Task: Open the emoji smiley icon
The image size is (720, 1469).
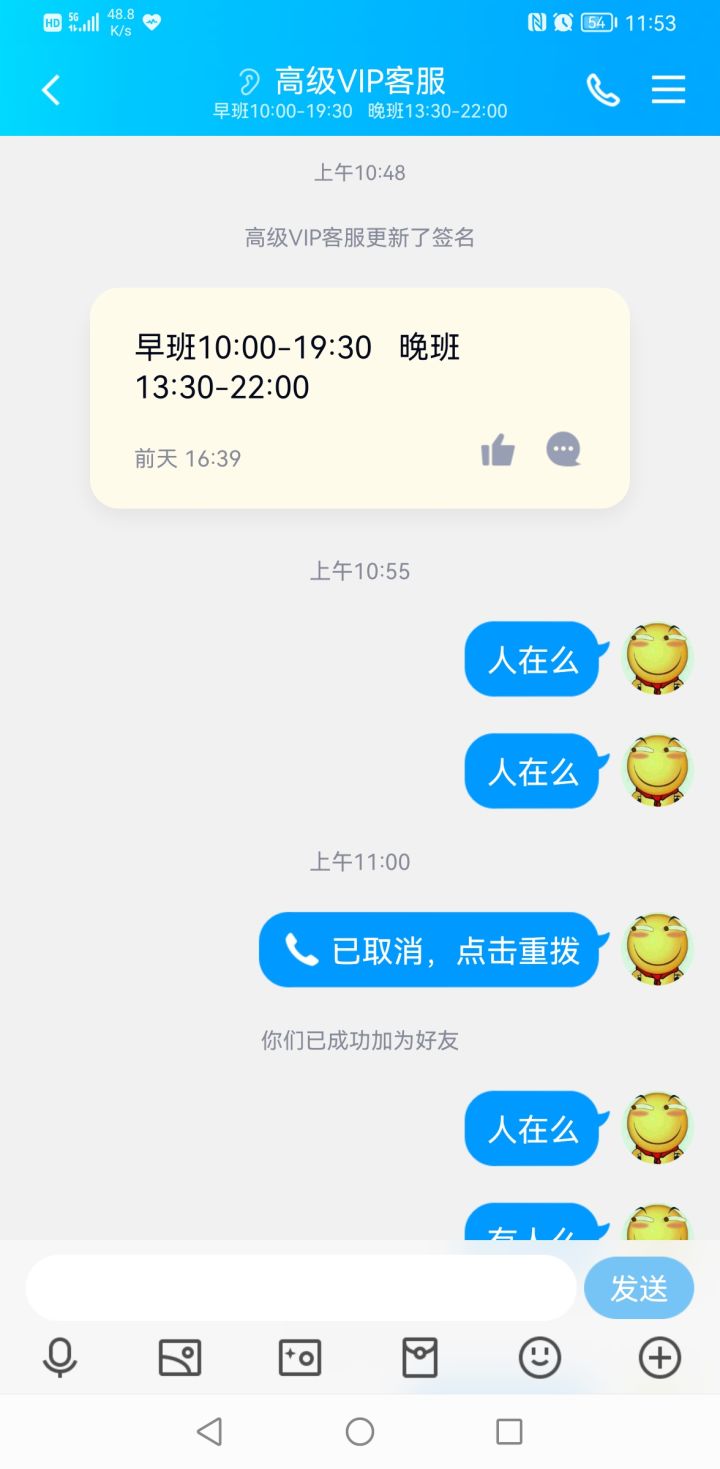Action: pyautogui.click(x=539, y=1358)
